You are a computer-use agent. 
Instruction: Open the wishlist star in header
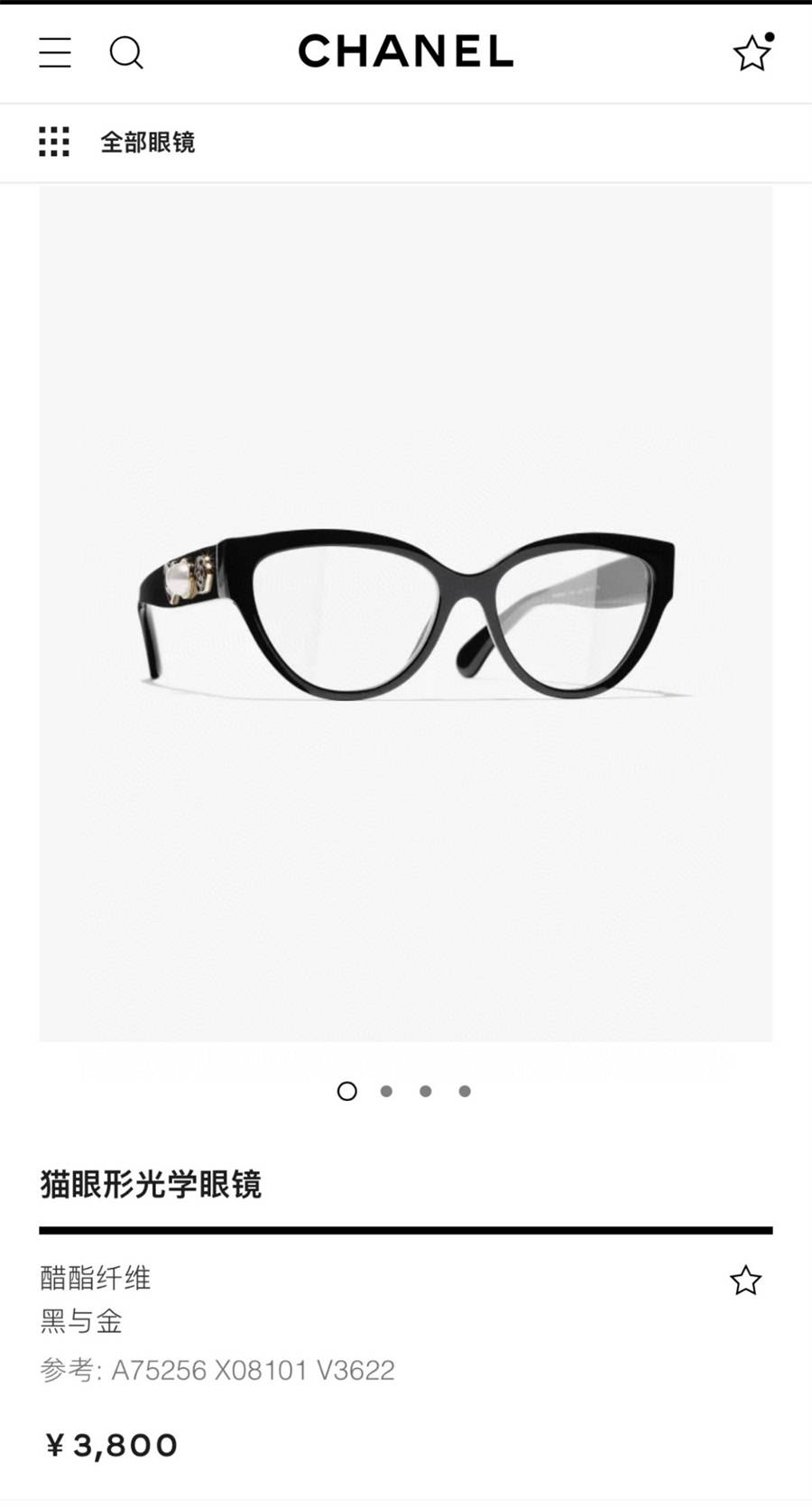click(x=752, y=53)
